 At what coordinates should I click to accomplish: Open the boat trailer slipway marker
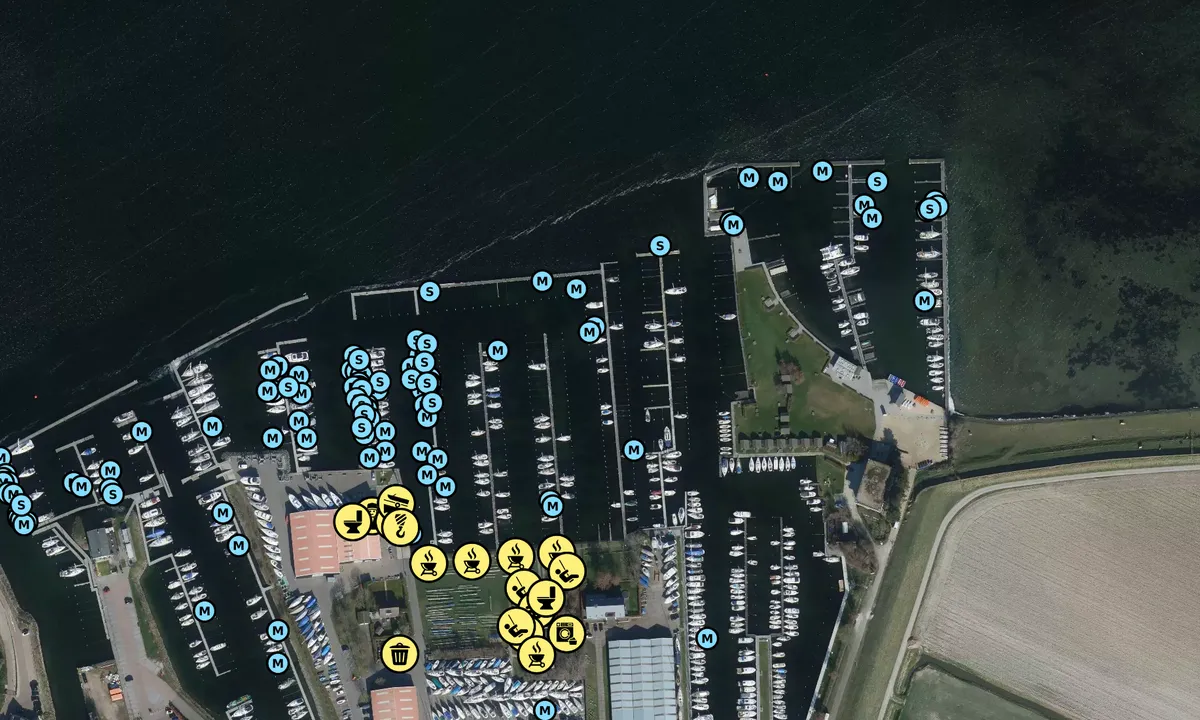tap(395, 499)
